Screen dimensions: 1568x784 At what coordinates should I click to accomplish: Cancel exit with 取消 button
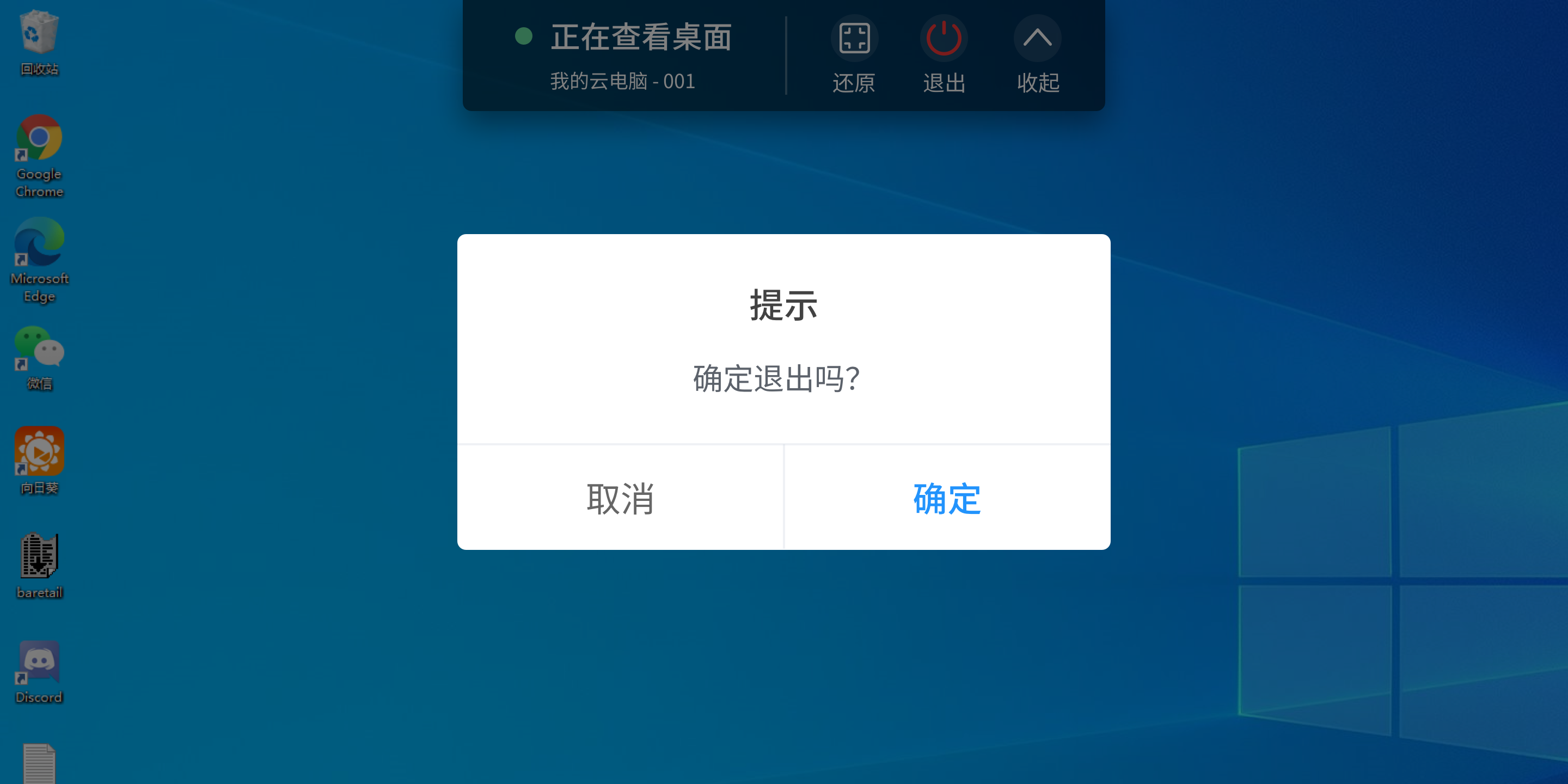(x=620, y=499)
